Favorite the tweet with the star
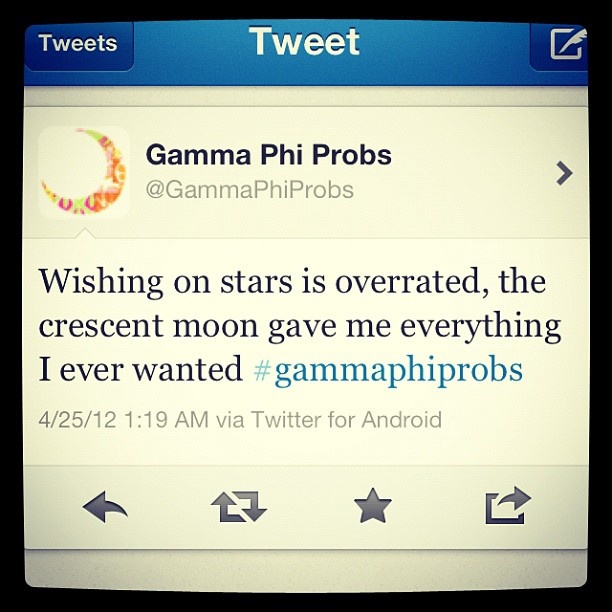 pos(373,507)
